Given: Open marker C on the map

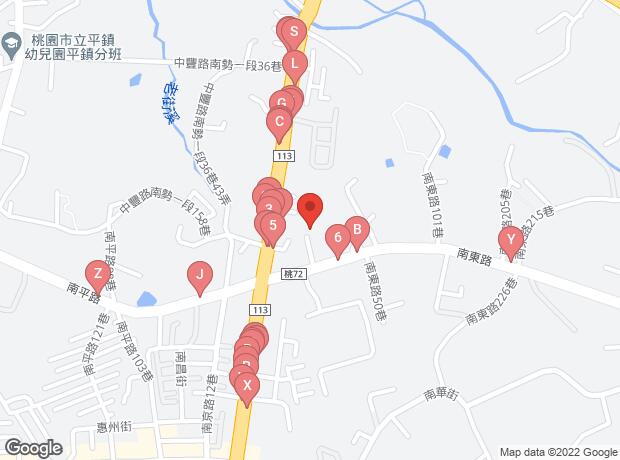Looking at the screenshot, I should (x=279, y=123).
